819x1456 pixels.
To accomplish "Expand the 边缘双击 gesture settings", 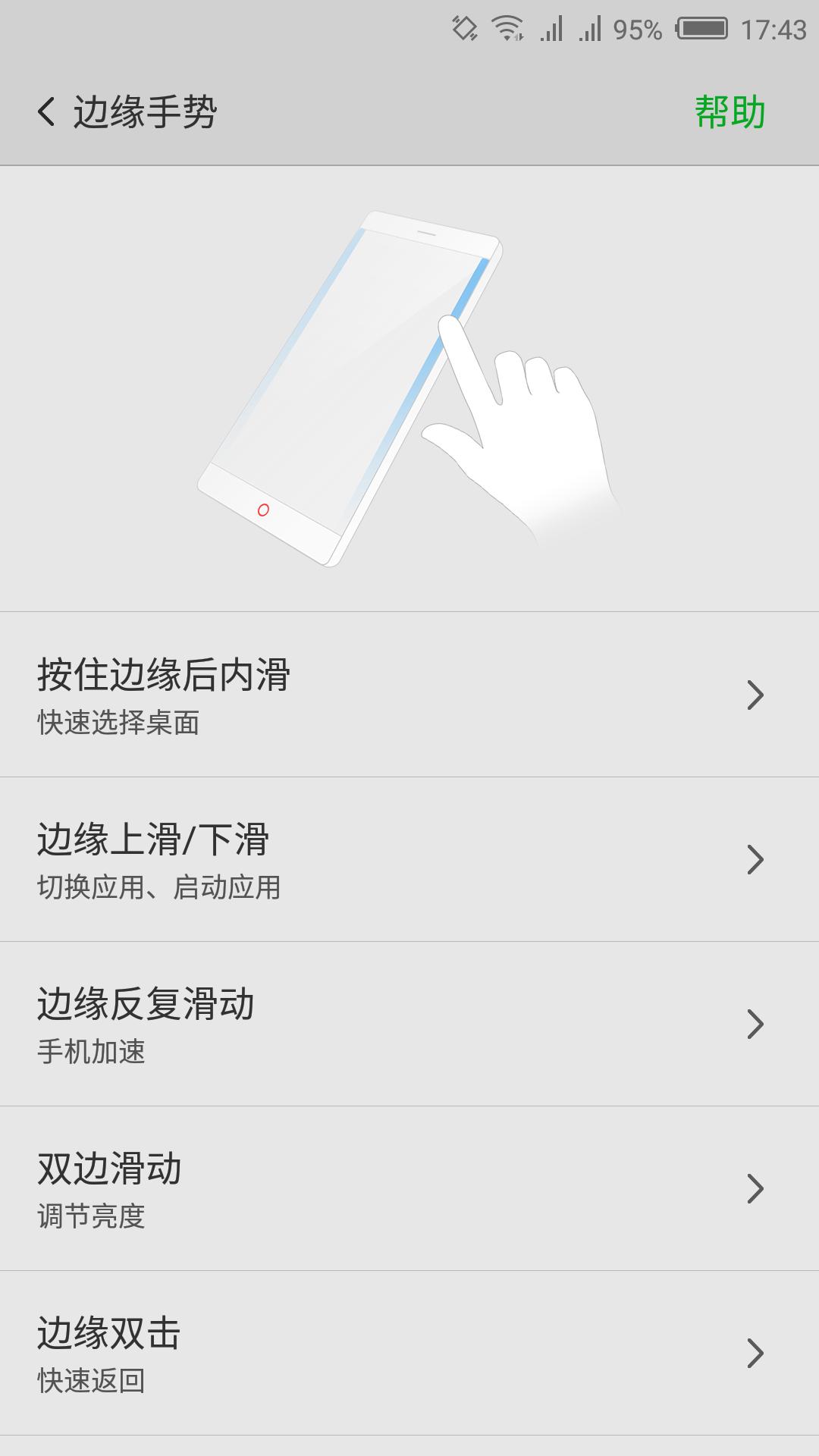I will point(409,1354).
